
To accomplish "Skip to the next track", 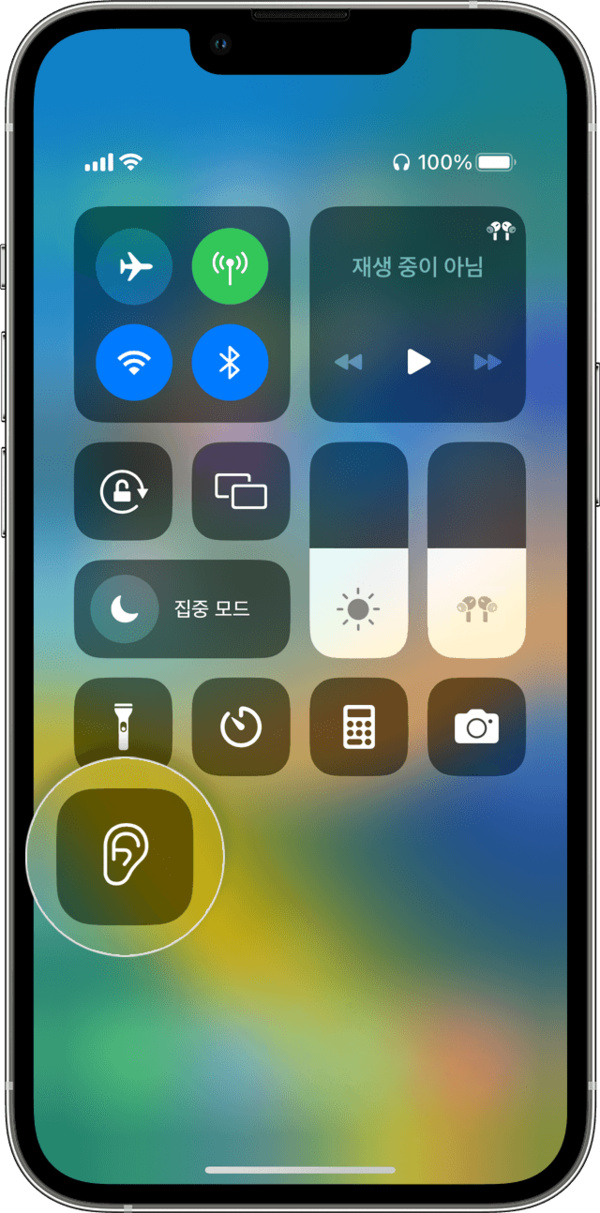I will tap(487, 362).
